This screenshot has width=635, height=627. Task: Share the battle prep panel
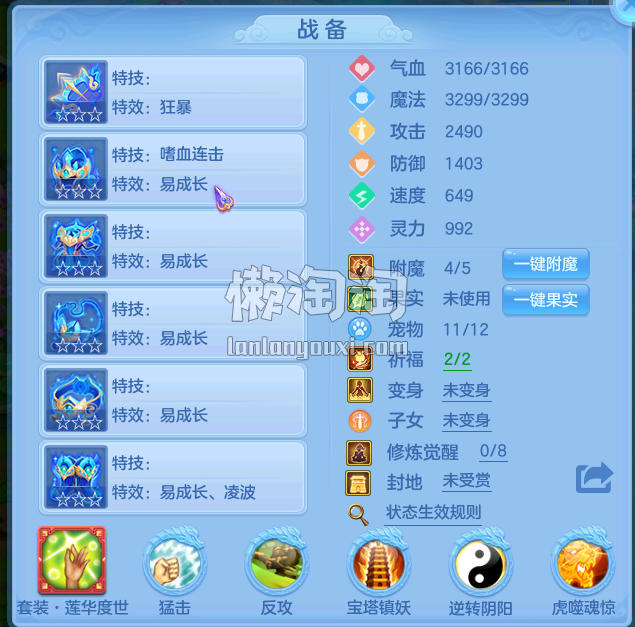pos(593,478)
